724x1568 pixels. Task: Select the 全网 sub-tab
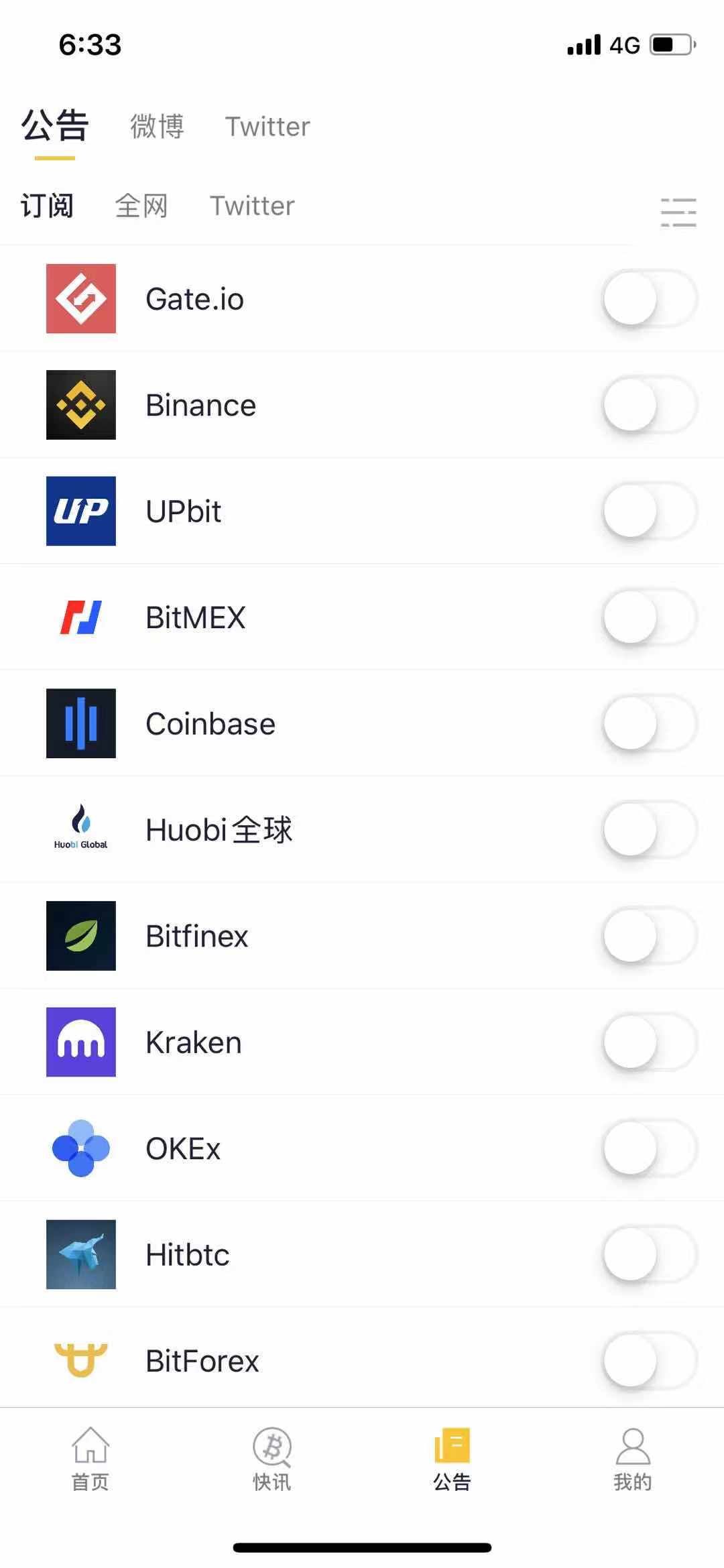pyautogui.click(x=141, y=206)
